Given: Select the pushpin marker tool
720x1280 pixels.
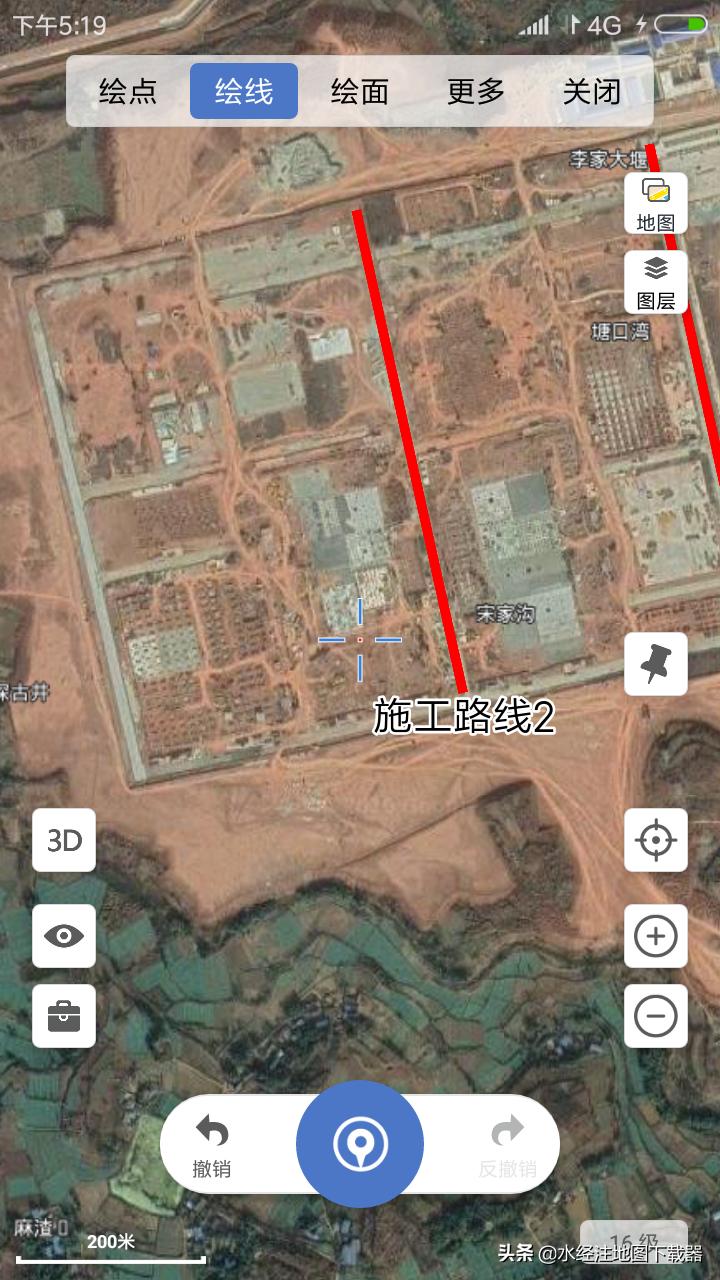Looking at the screenshot, I should point(655,663).
